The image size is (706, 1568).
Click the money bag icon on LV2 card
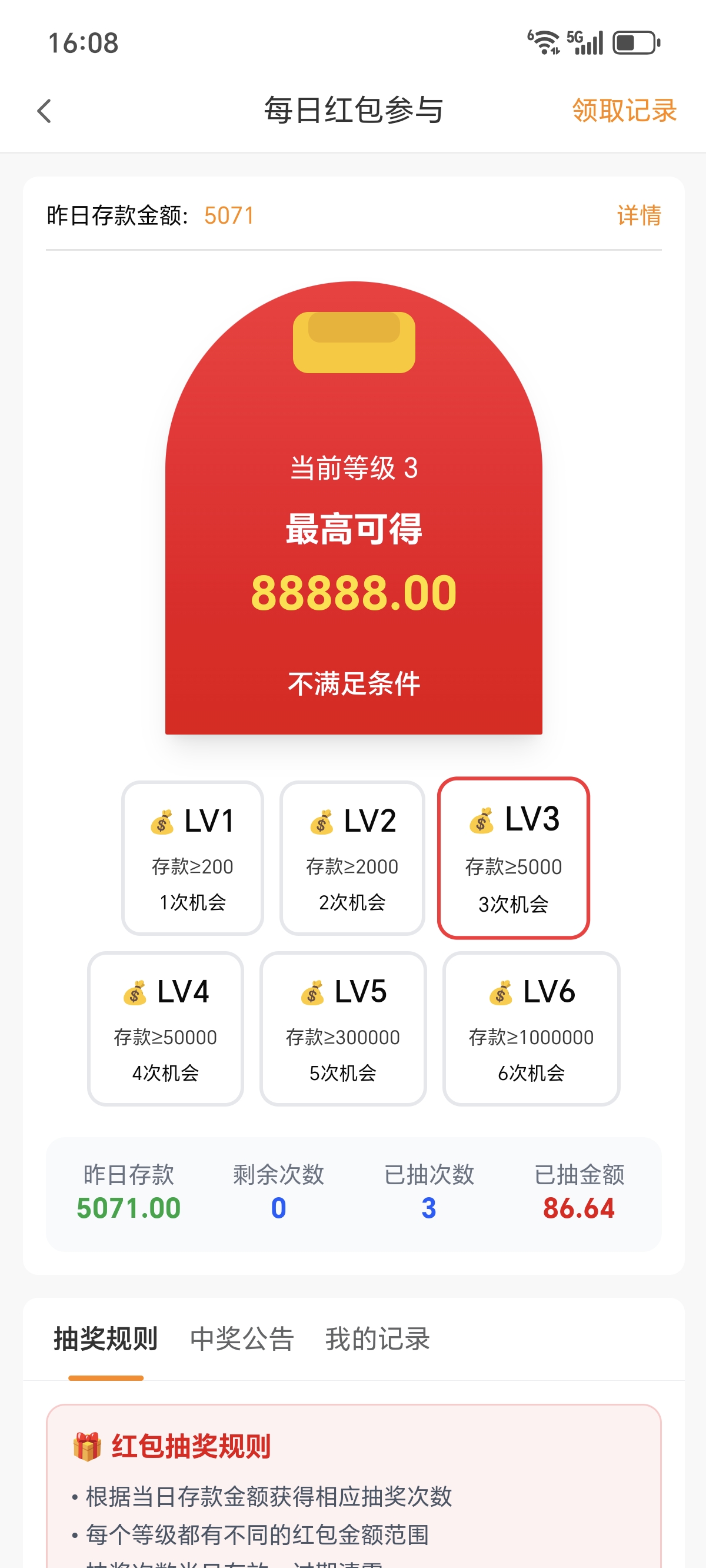(x=321, y=823)
